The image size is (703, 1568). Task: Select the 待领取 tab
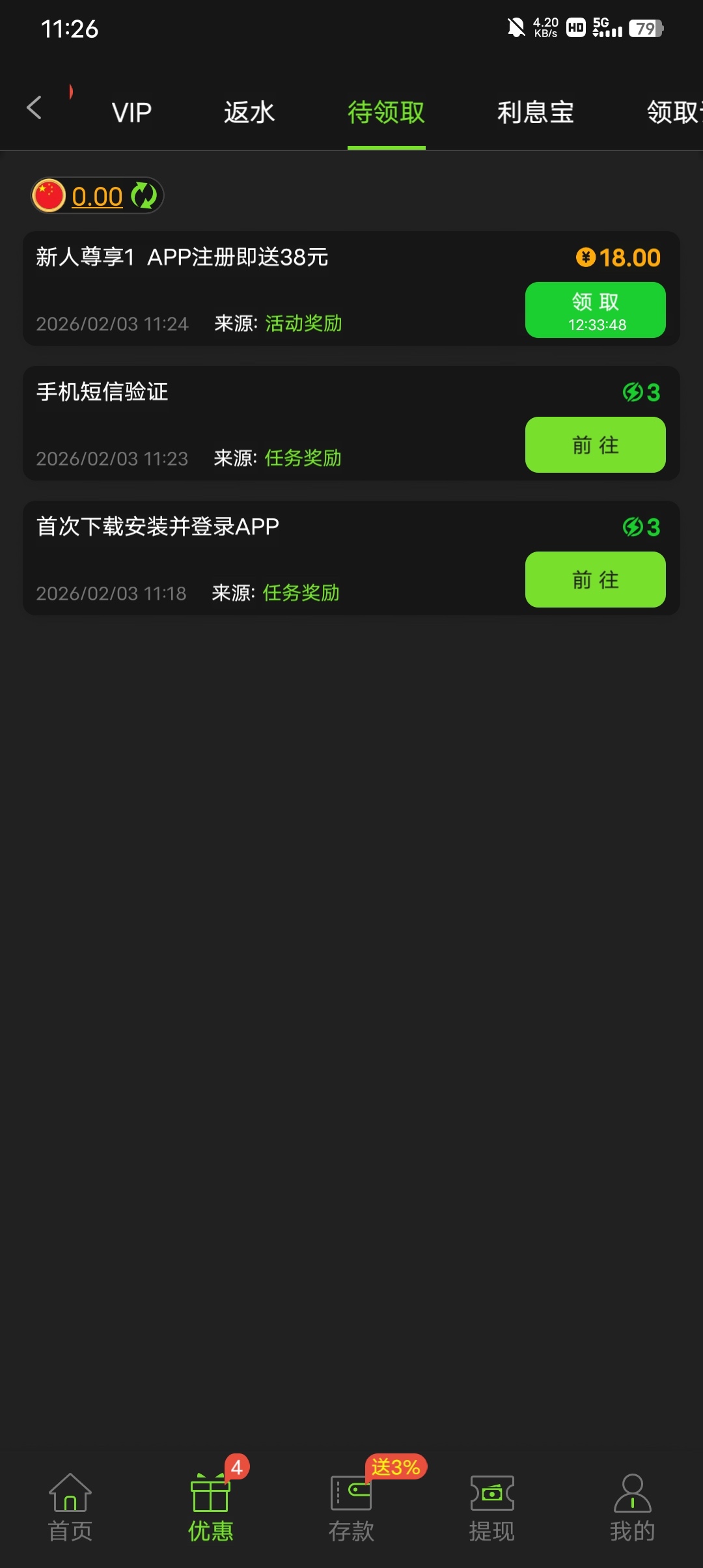pyautogui.click(x=386, y=113)
